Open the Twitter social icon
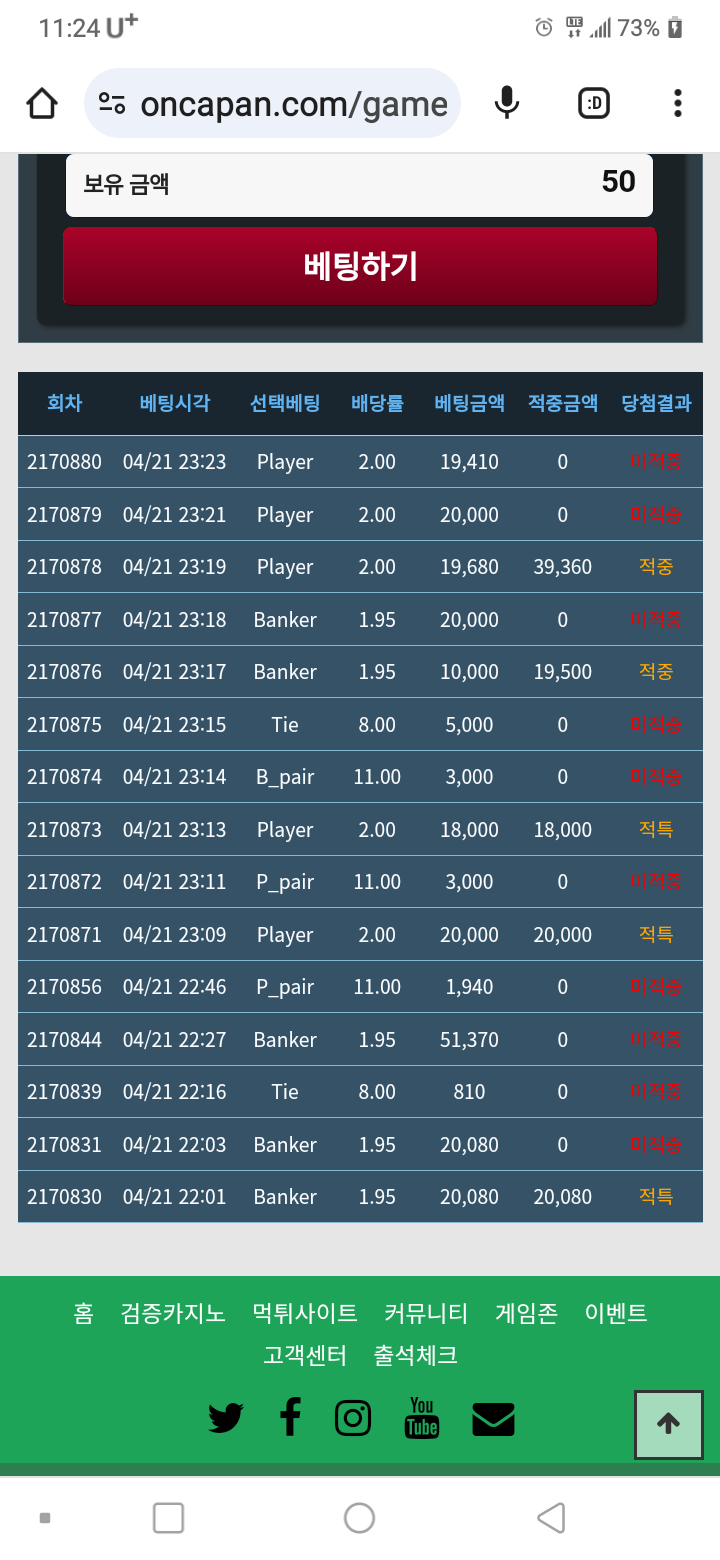The height and width of the screenshot is (1560, 720). tap(226, 1418)
